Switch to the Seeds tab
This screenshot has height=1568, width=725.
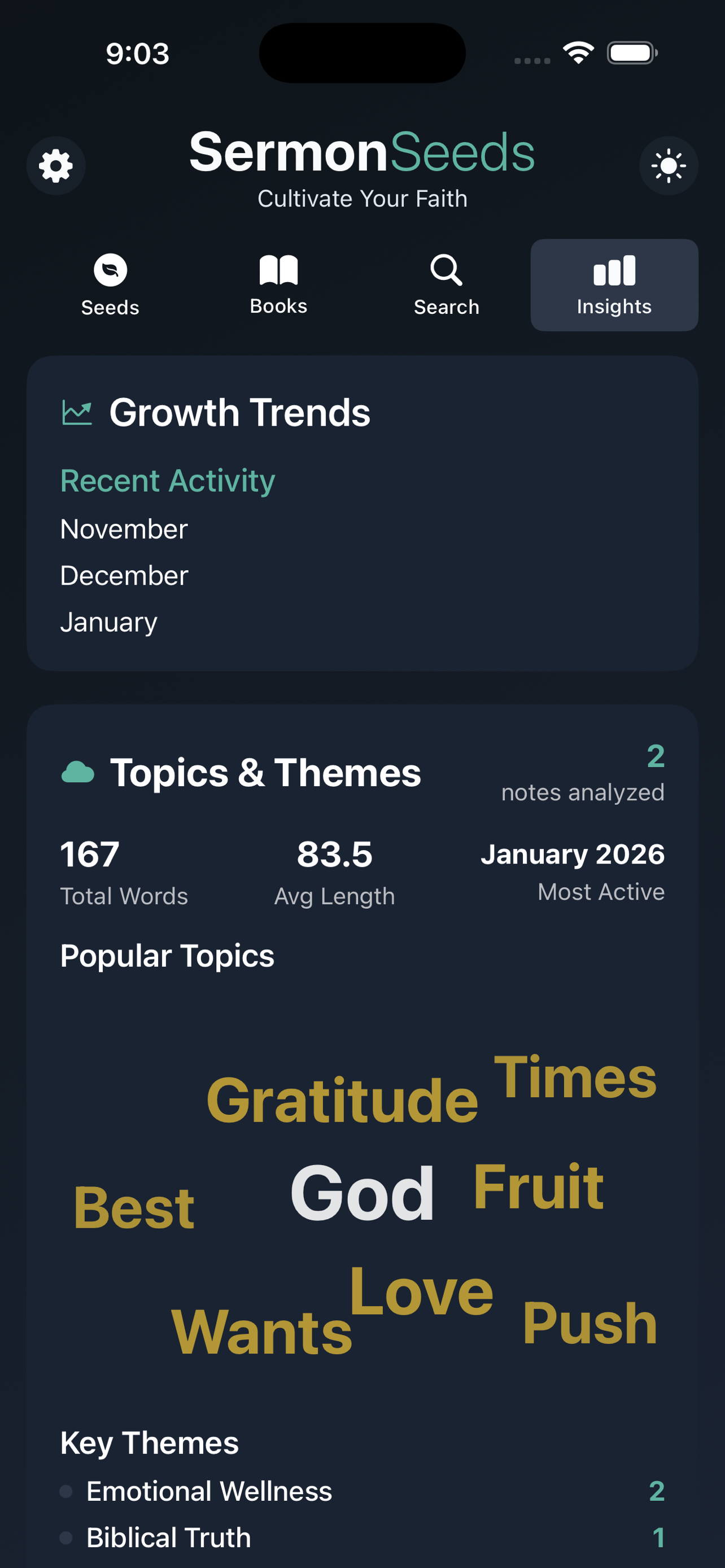110,284
